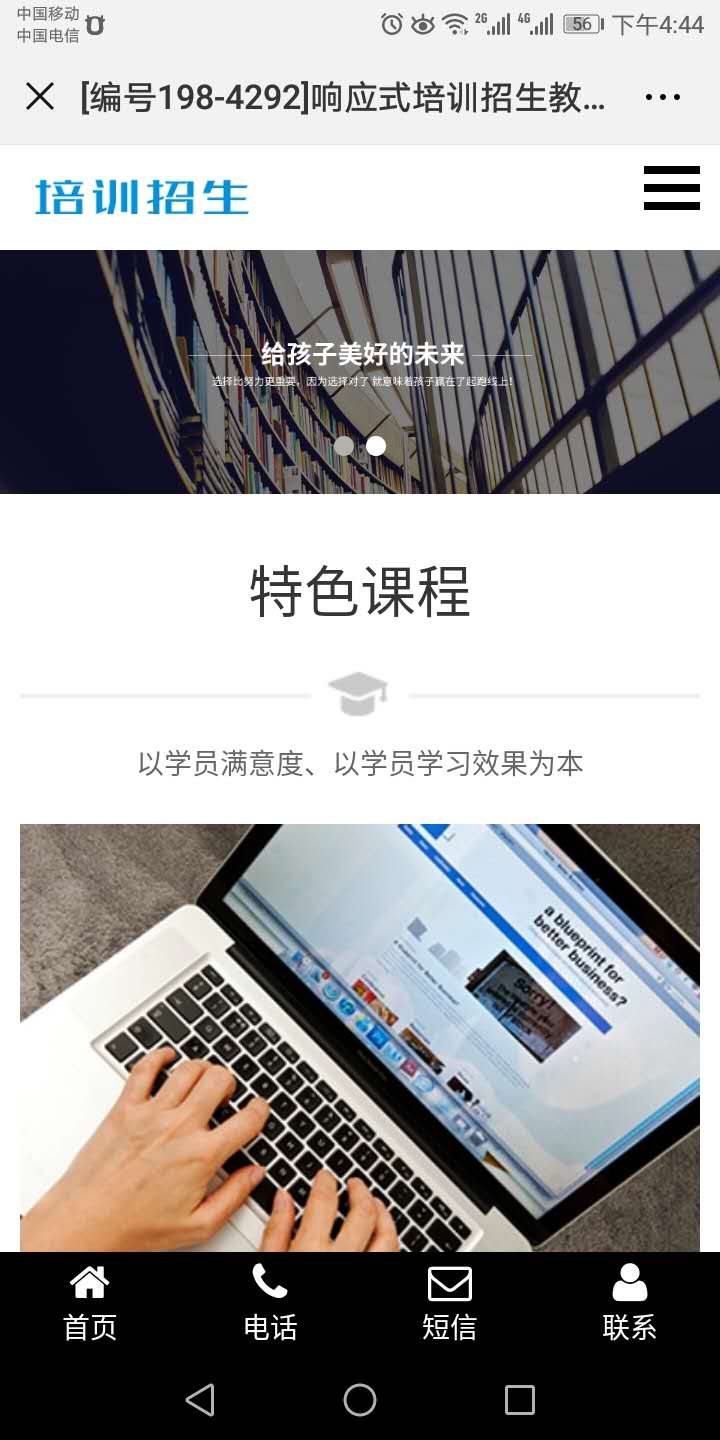720x1440 pixels.
Task: Open the 联系 contact tab
Action: point(630,1302)
